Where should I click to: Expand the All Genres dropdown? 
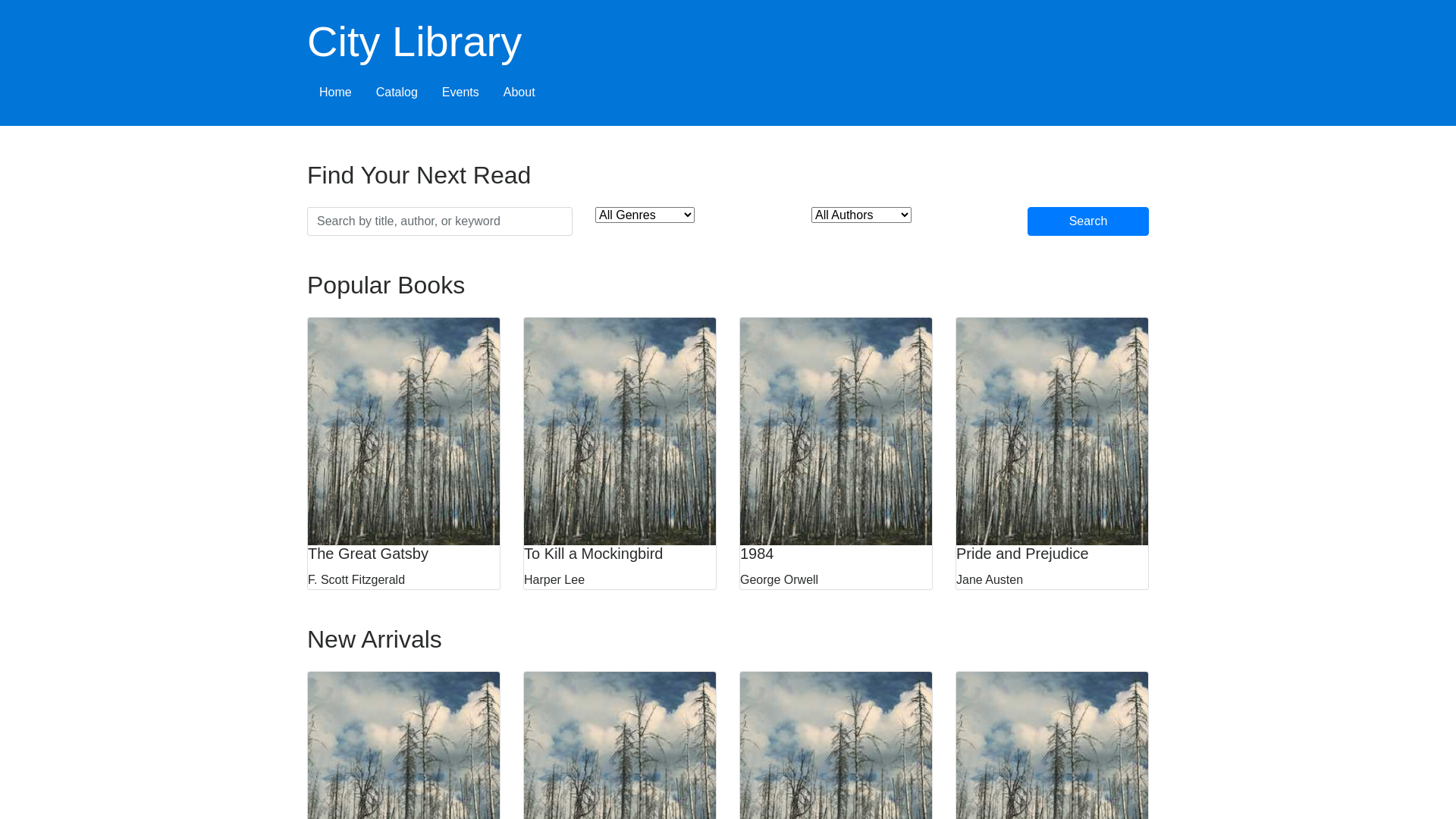click(x=645, y=215)
